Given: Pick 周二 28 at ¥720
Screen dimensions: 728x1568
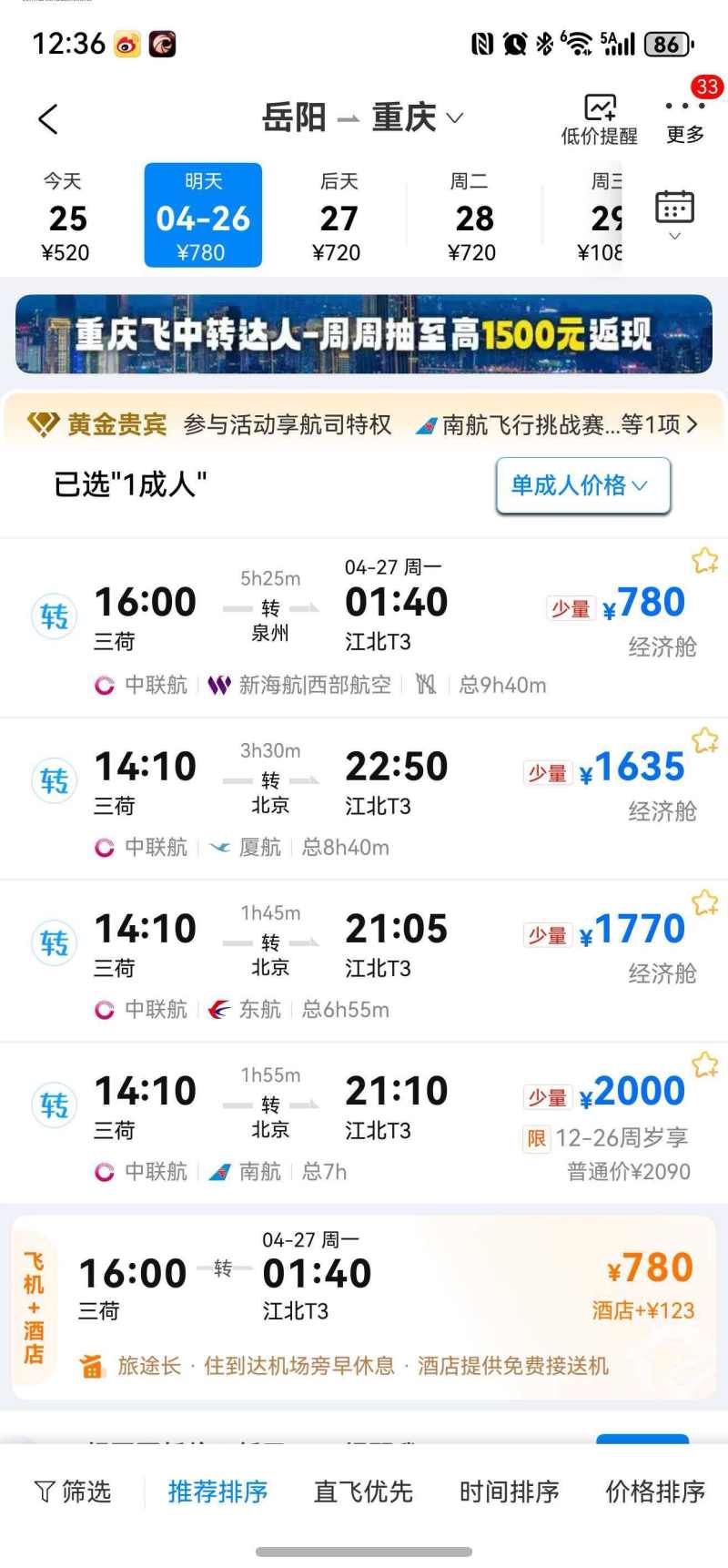Looking at the screenshot, I should point(473,217).
